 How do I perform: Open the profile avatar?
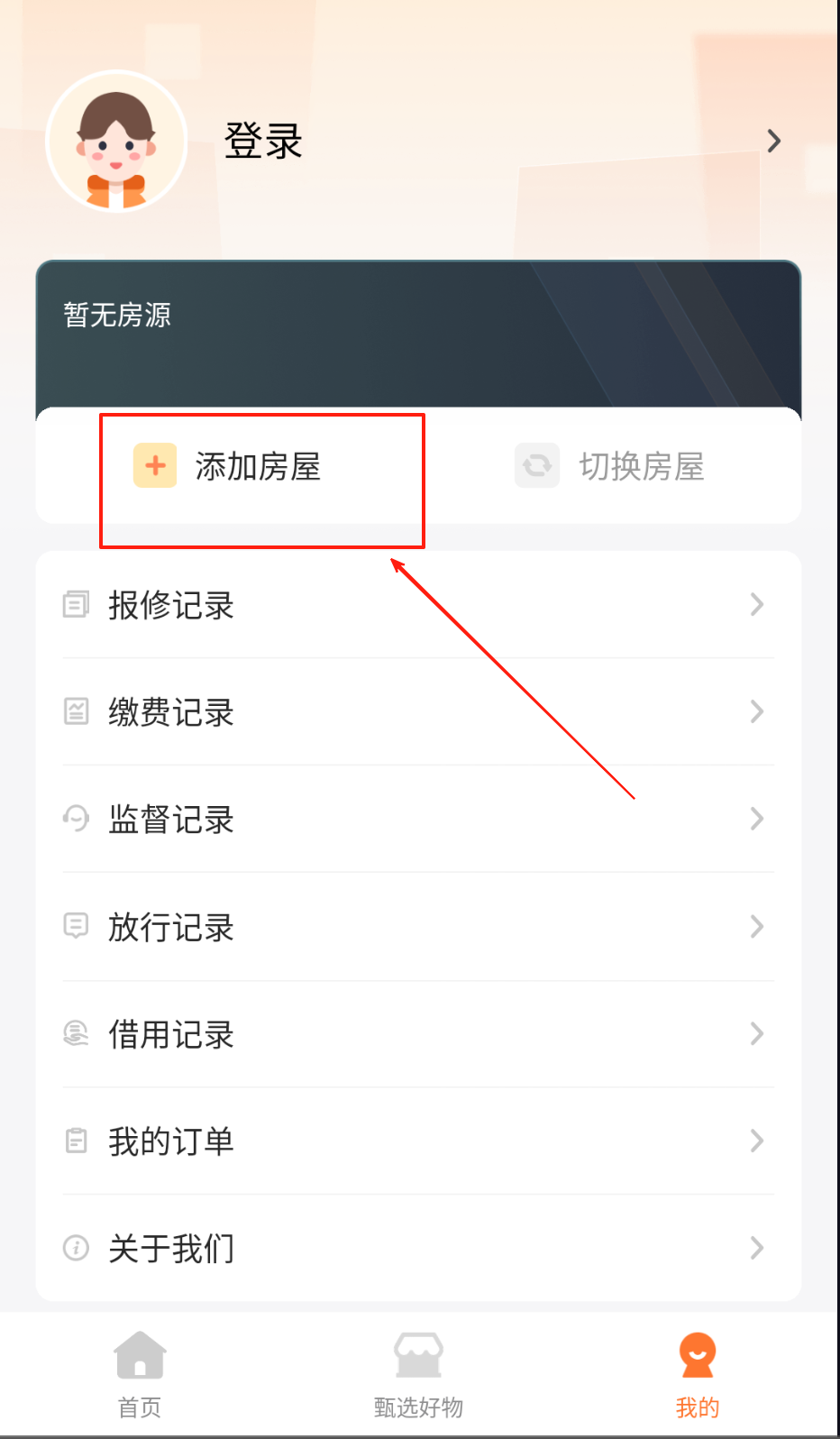[x=116, y=142]
